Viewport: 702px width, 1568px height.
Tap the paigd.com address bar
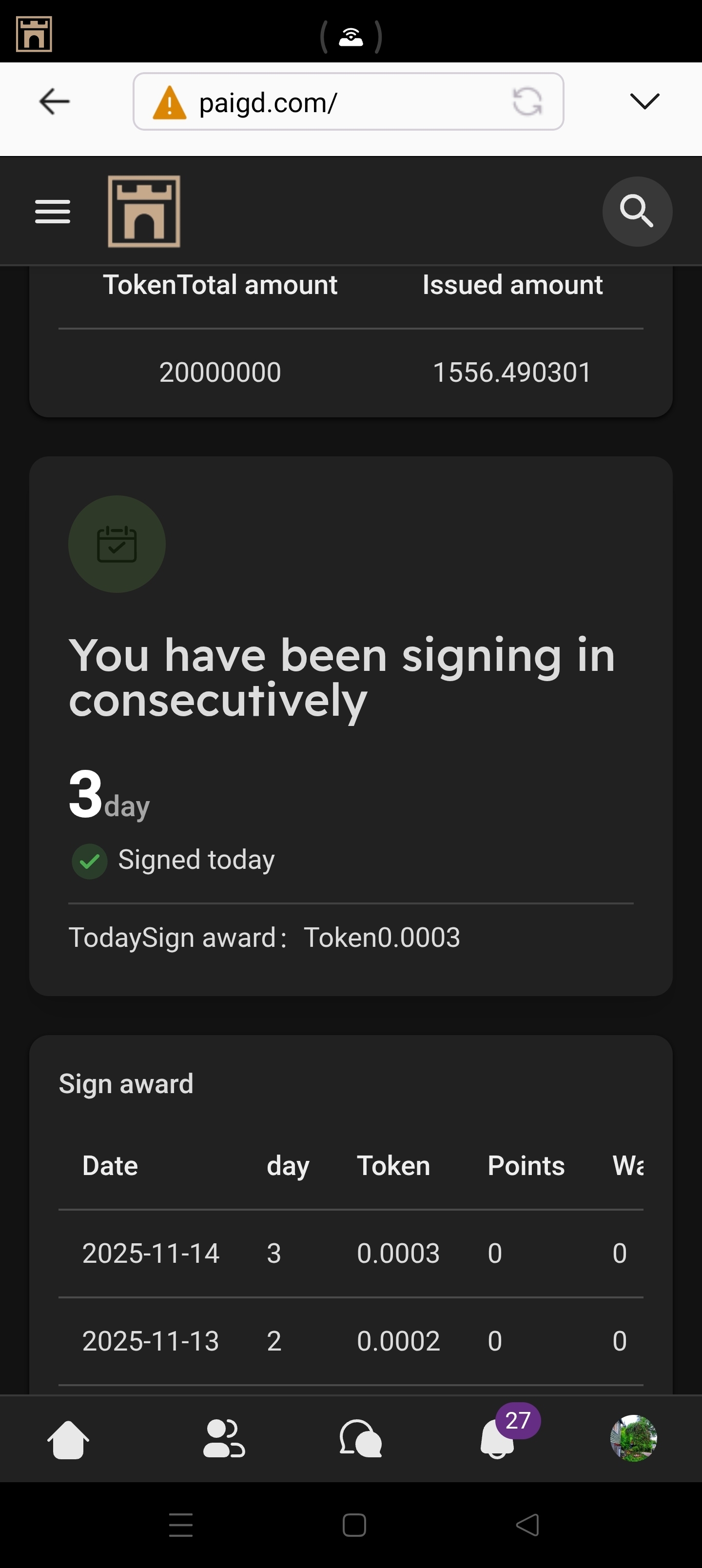(x=329, y=102)
